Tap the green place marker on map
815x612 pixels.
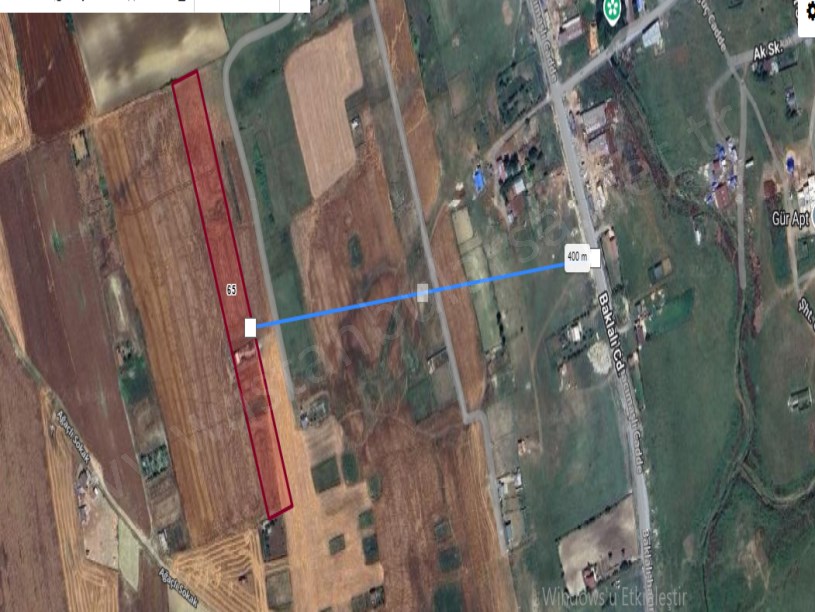(612, 10)
